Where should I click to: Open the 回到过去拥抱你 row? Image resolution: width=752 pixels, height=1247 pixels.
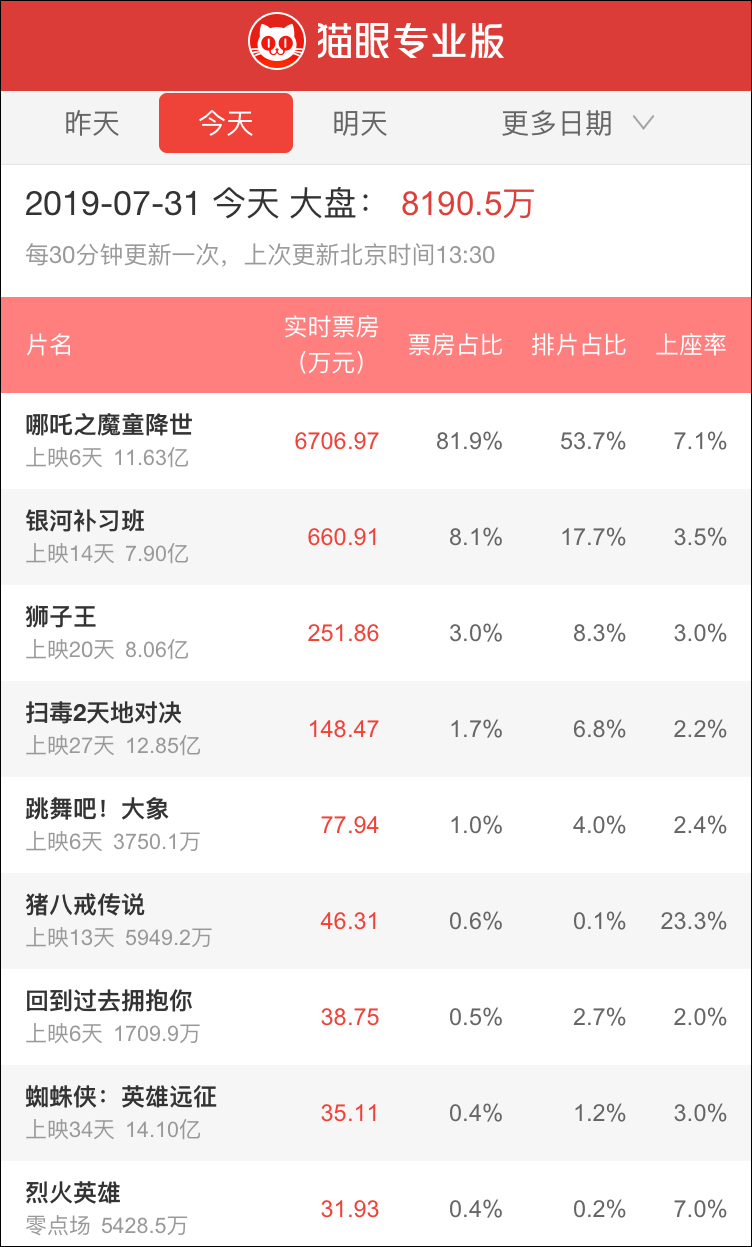pos(112,1000)
